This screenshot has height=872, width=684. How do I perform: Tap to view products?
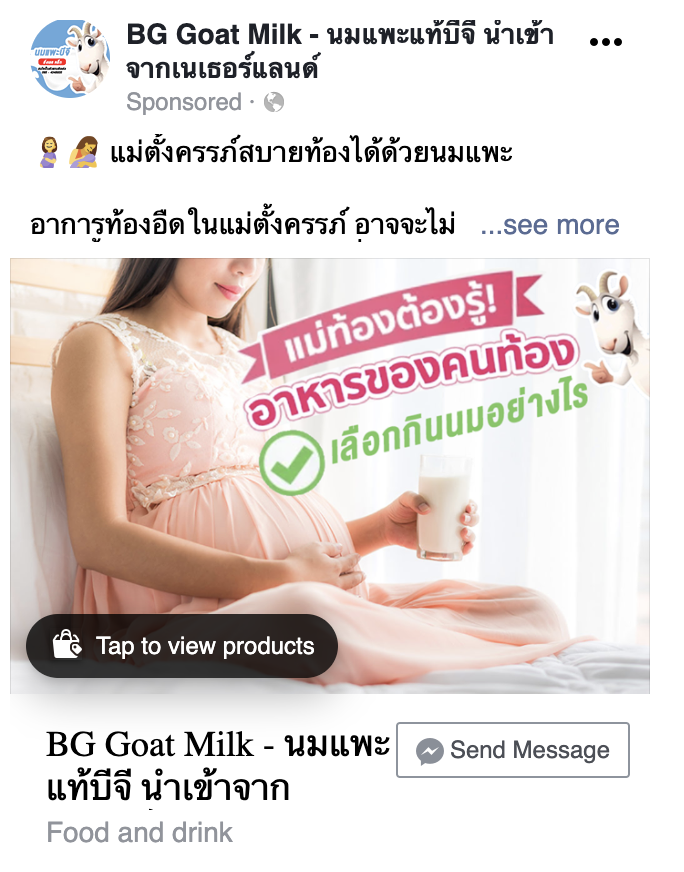[x=182, y=646]
